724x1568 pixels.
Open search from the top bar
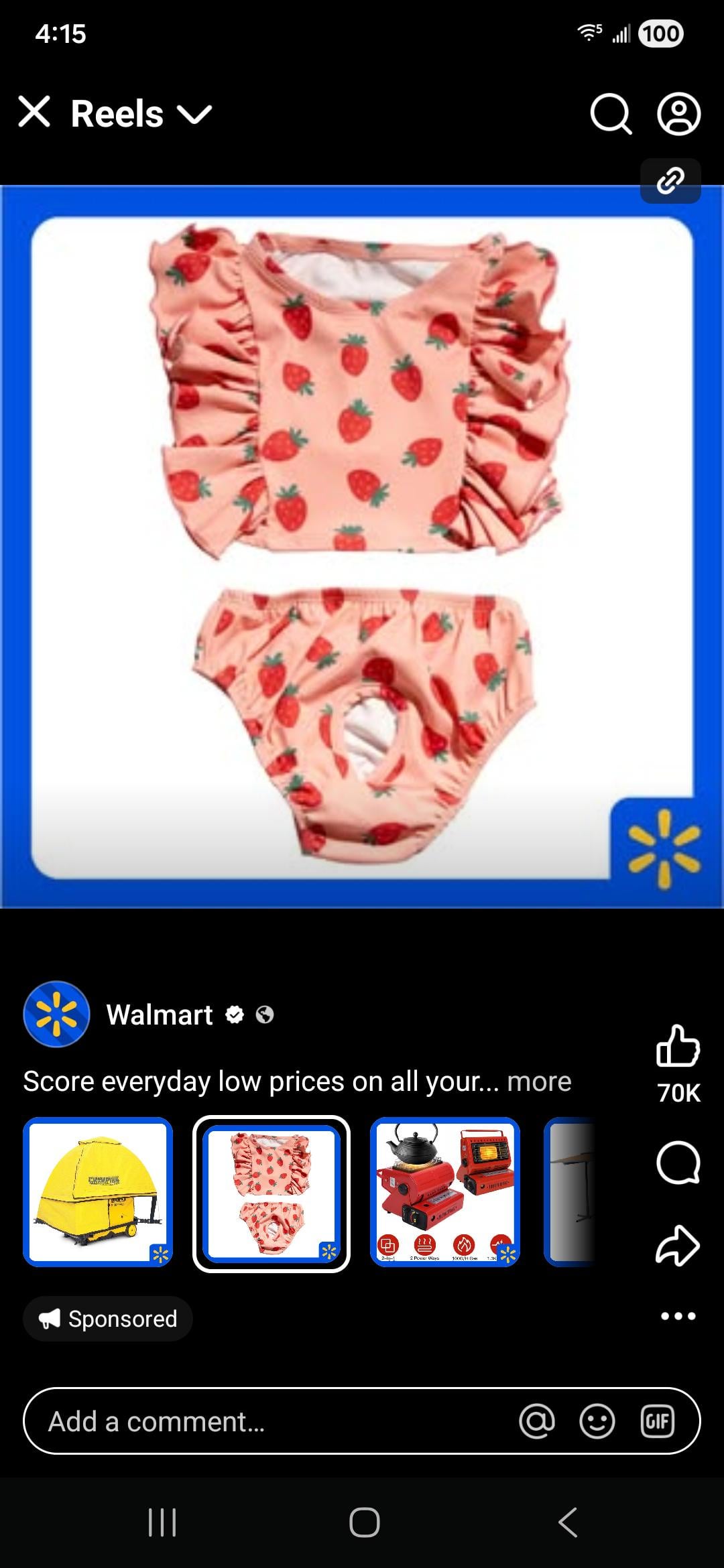click(x=610, y=113)
